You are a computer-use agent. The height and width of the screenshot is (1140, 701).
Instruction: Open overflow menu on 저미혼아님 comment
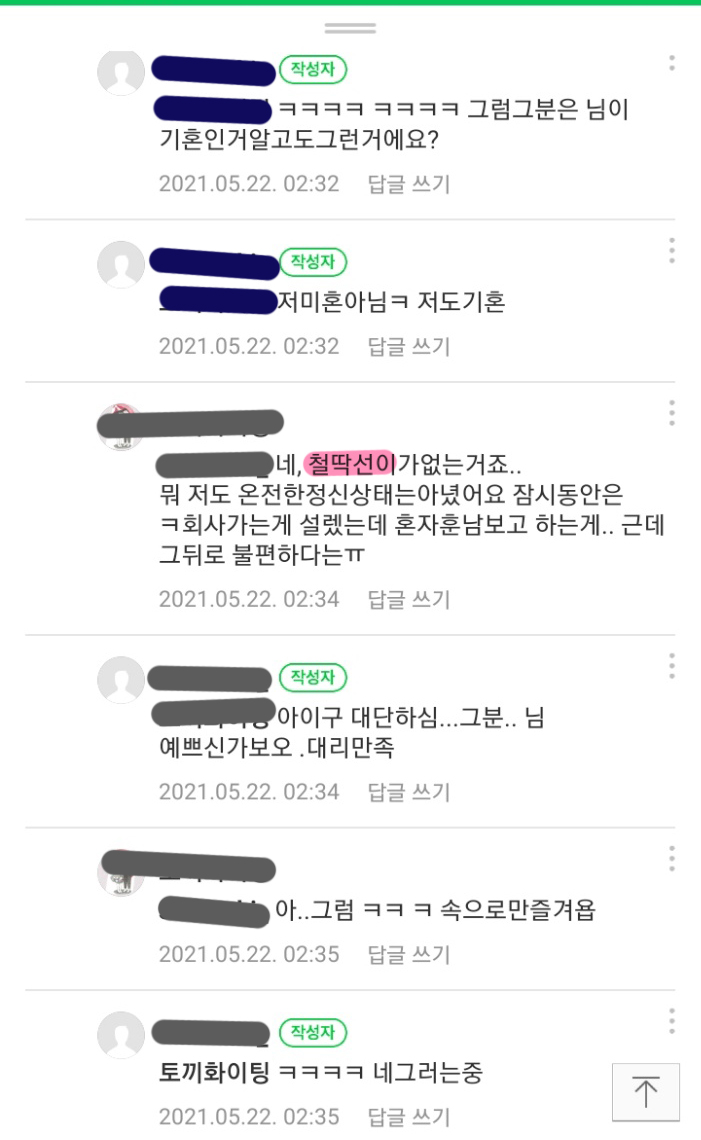(672, 250)
